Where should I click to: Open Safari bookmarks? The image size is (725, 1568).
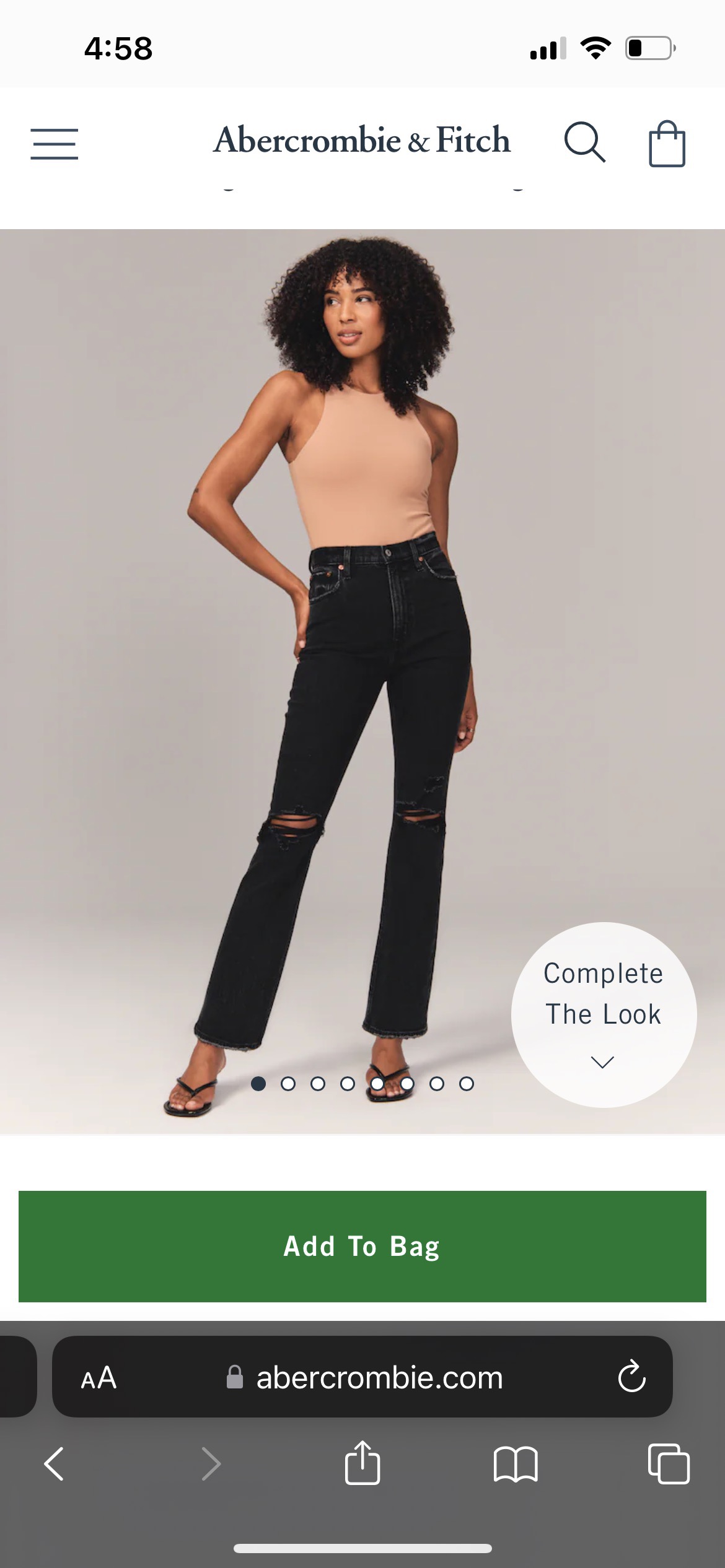click(516, 1464)
